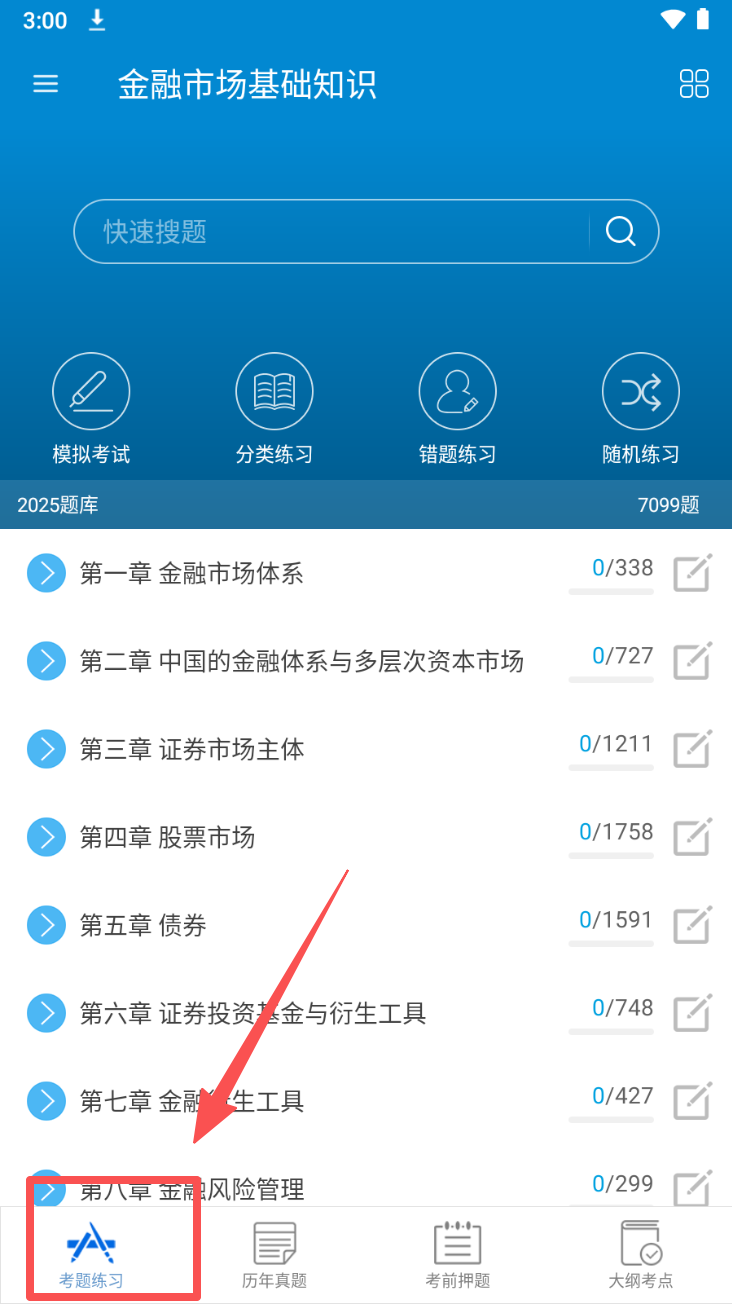Switch to the 大纲考点 tab

[x=640, y=1256]
